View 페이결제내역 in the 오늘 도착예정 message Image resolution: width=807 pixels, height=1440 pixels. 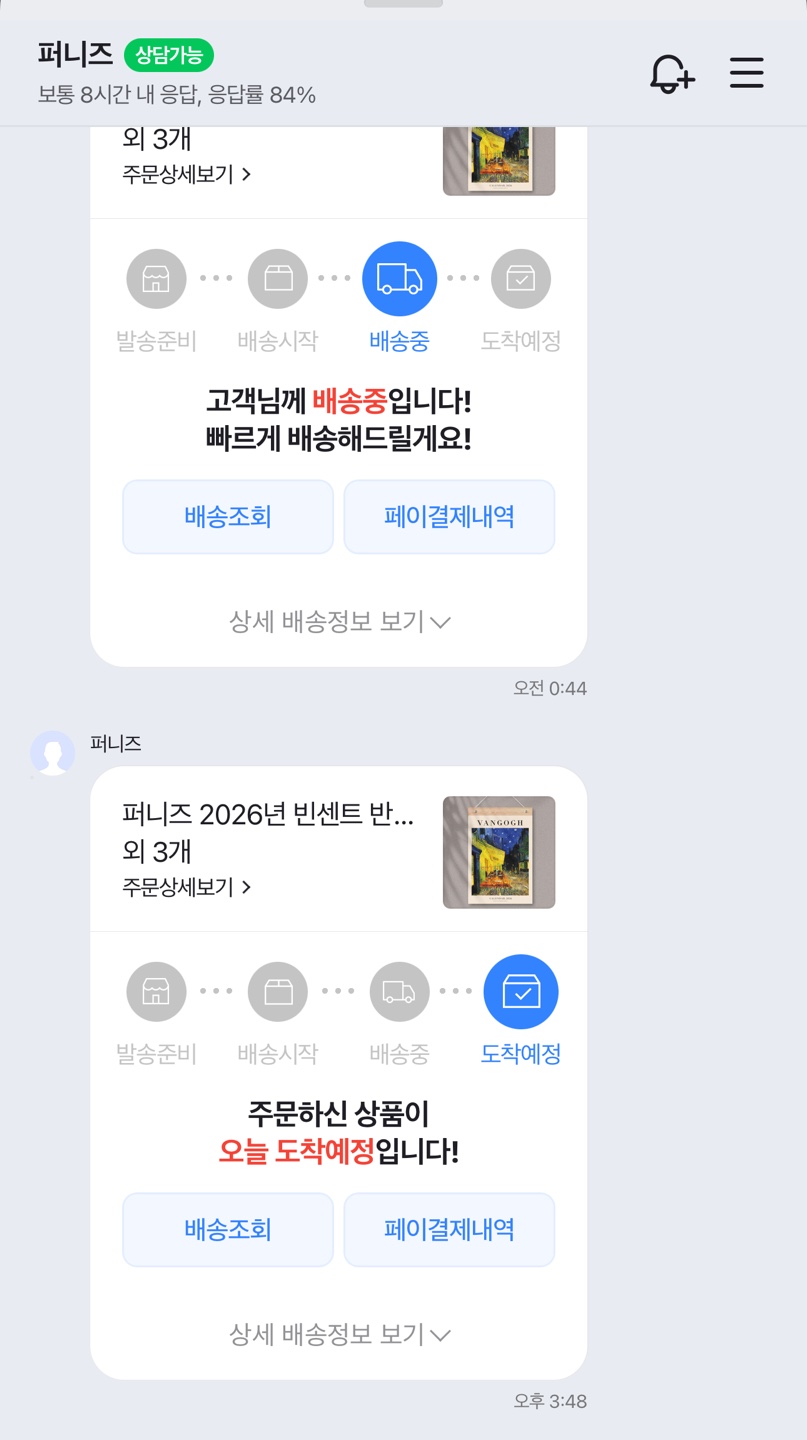pyautogui.click(x=449, y=1230)
